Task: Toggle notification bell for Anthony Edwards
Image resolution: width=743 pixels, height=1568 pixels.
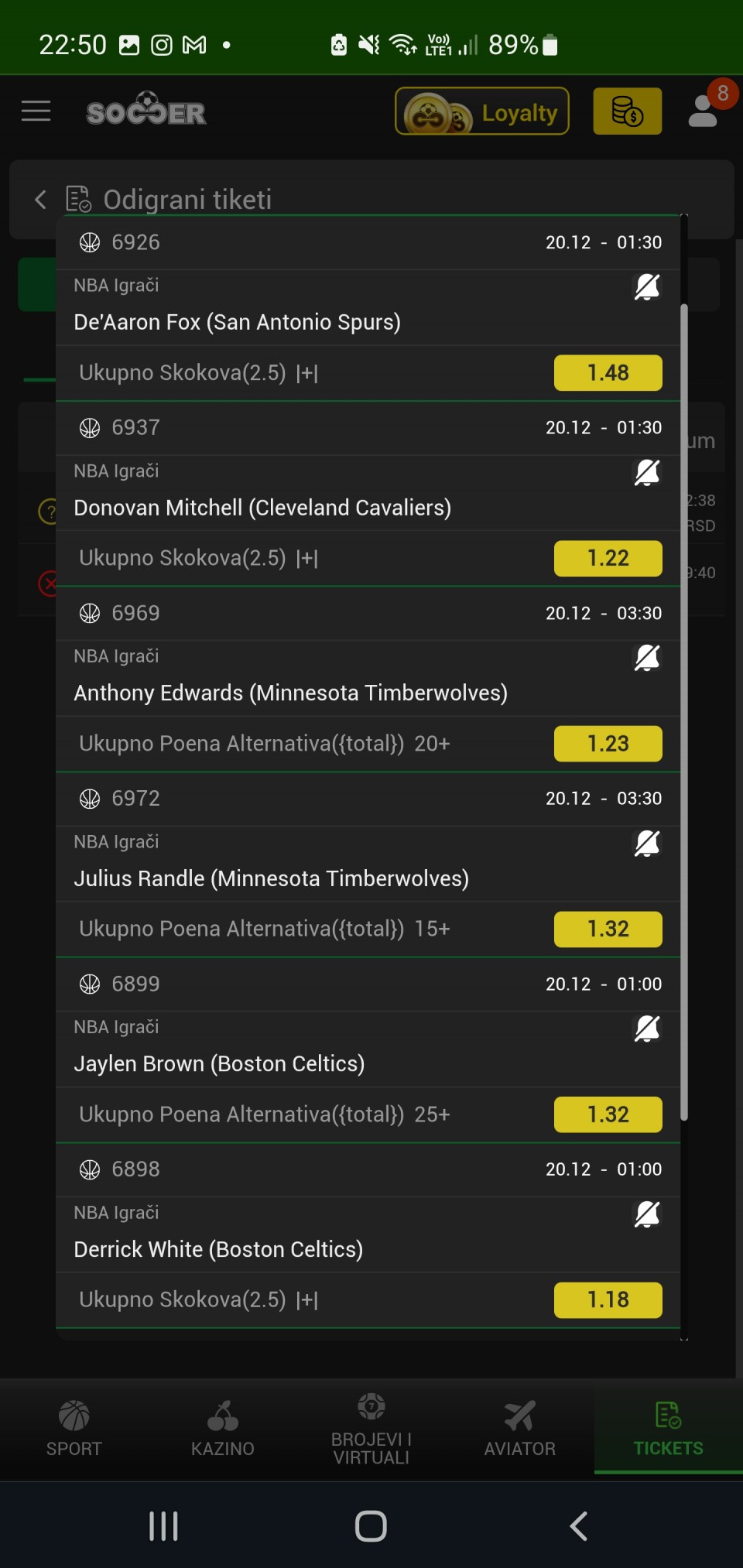Action: pos(647,658)
